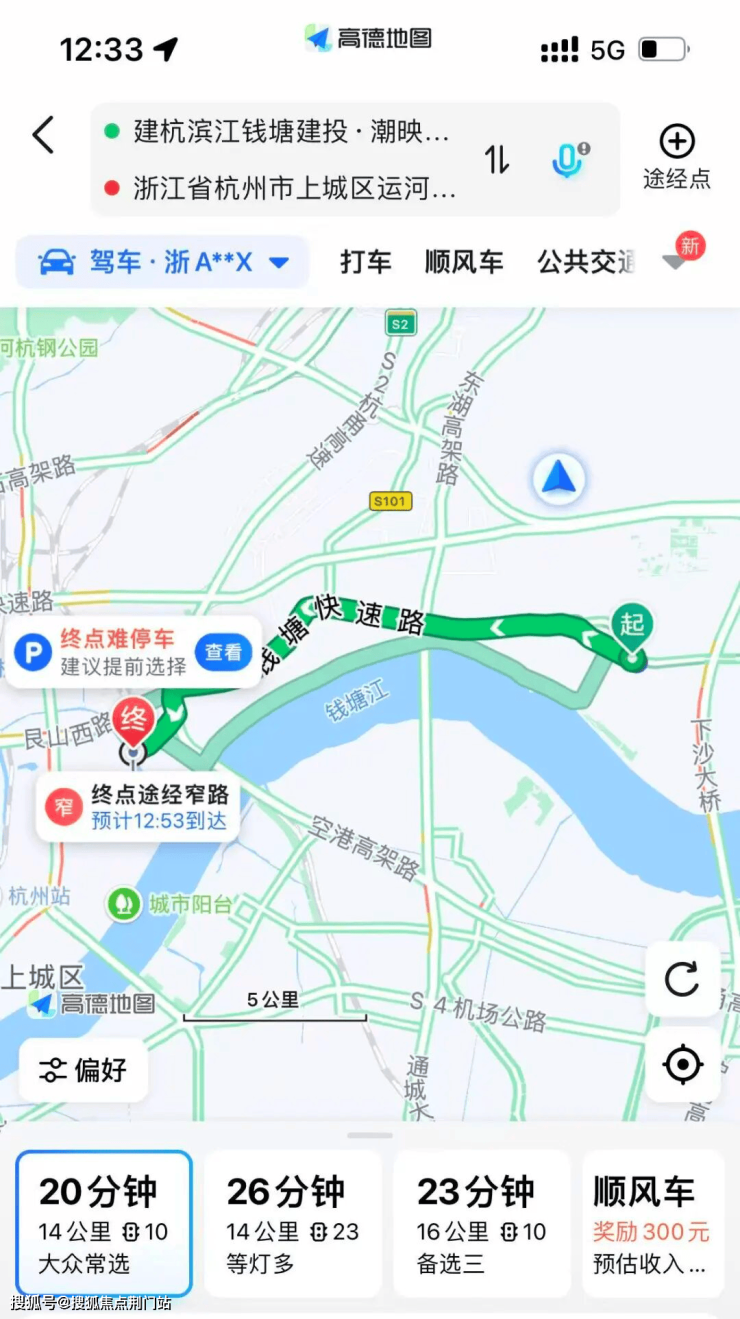Open the 终点途经窄路 narrow road notice
This screenshot has width=740, height=1319.
tap(138, 807)
